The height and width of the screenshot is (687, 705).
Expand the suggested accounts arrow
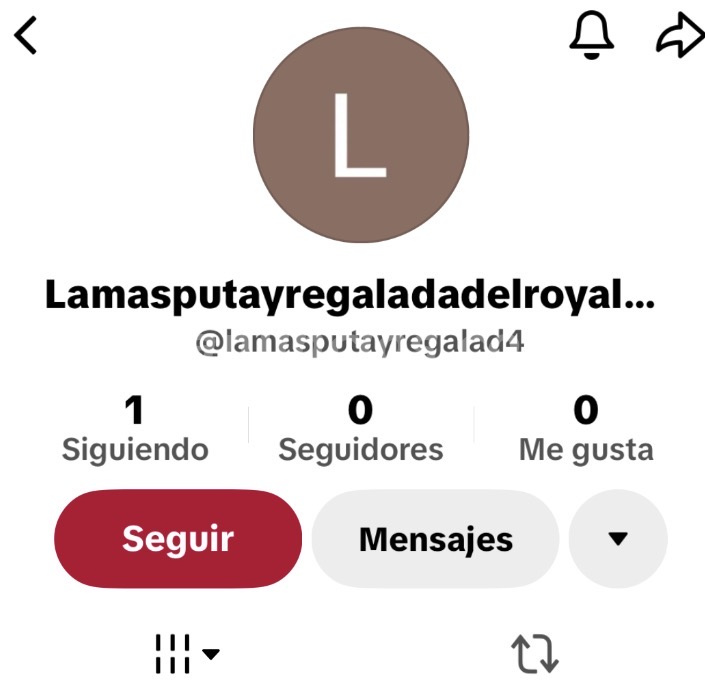[617, 540]
